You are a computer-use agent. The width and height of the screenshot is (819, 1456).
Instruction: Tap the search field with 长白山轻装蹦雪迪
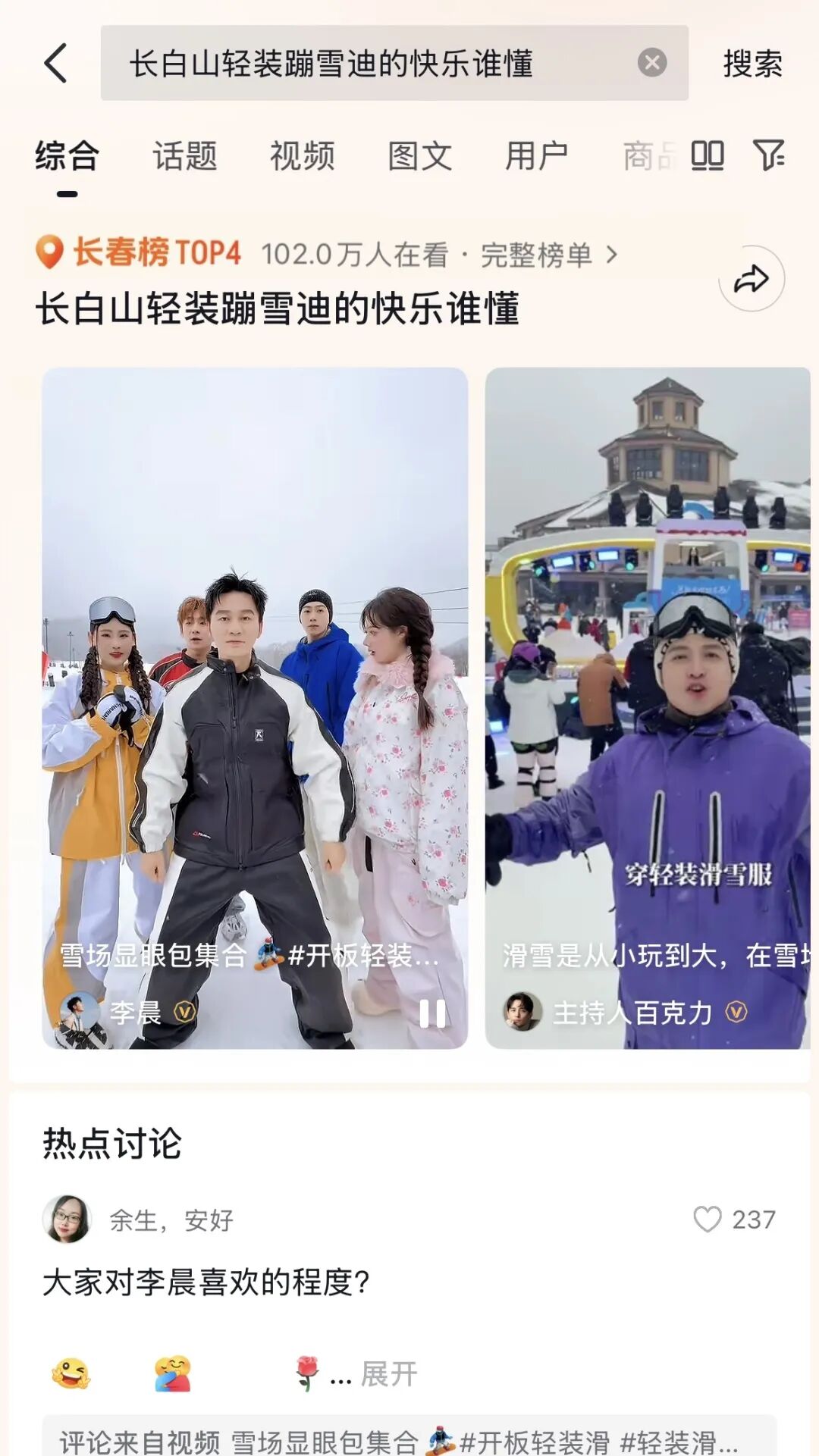pyautogui.click(x=364, y=63)
